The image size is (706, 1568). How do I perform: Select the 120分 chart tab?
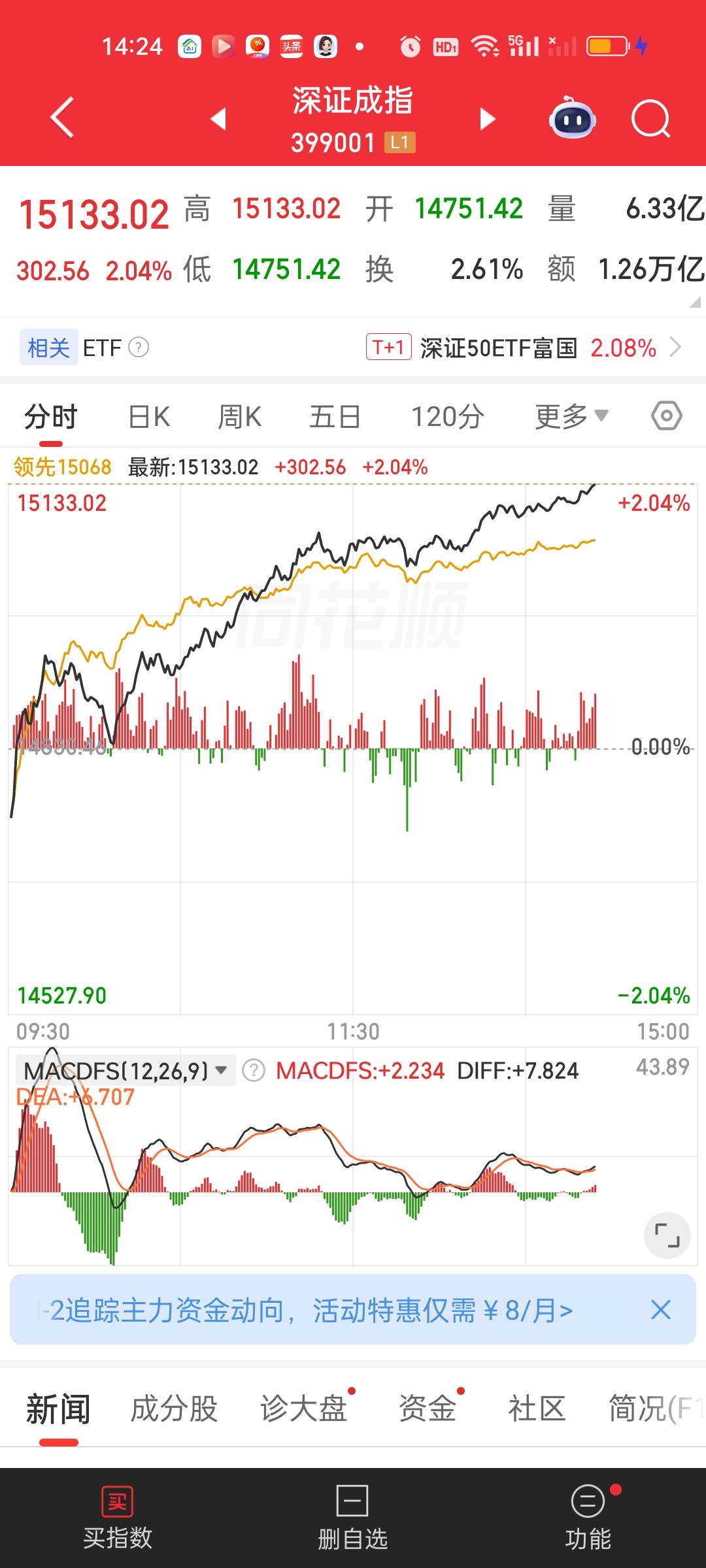[448, 417]
